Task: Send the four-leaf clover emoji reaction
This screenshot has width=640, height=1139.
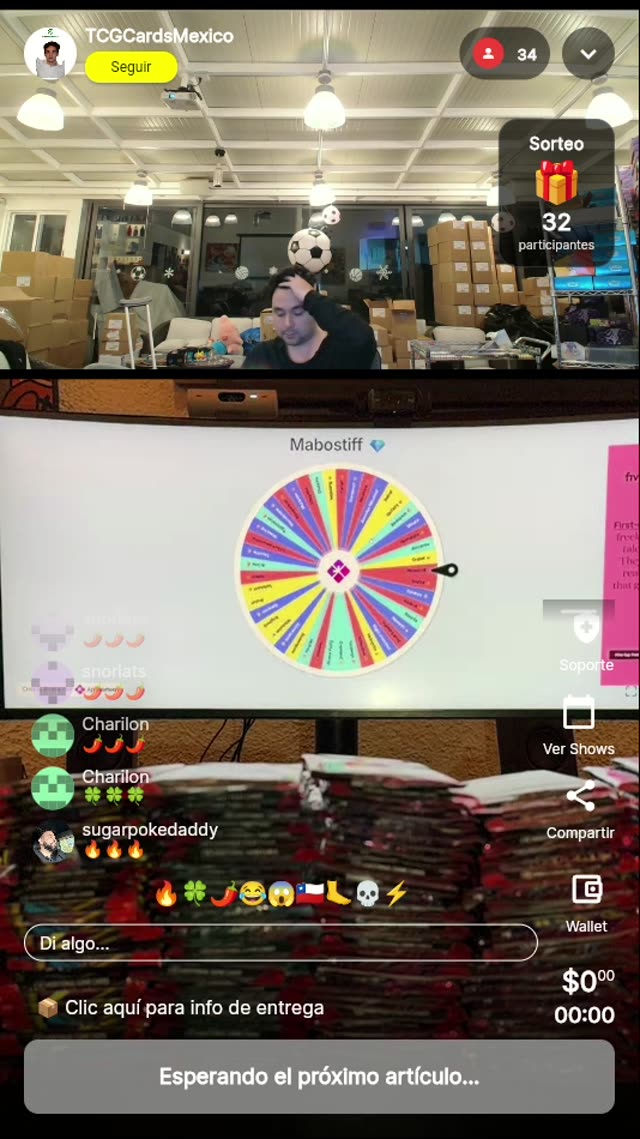Action: pyautogui.click(x=195, y=893)
